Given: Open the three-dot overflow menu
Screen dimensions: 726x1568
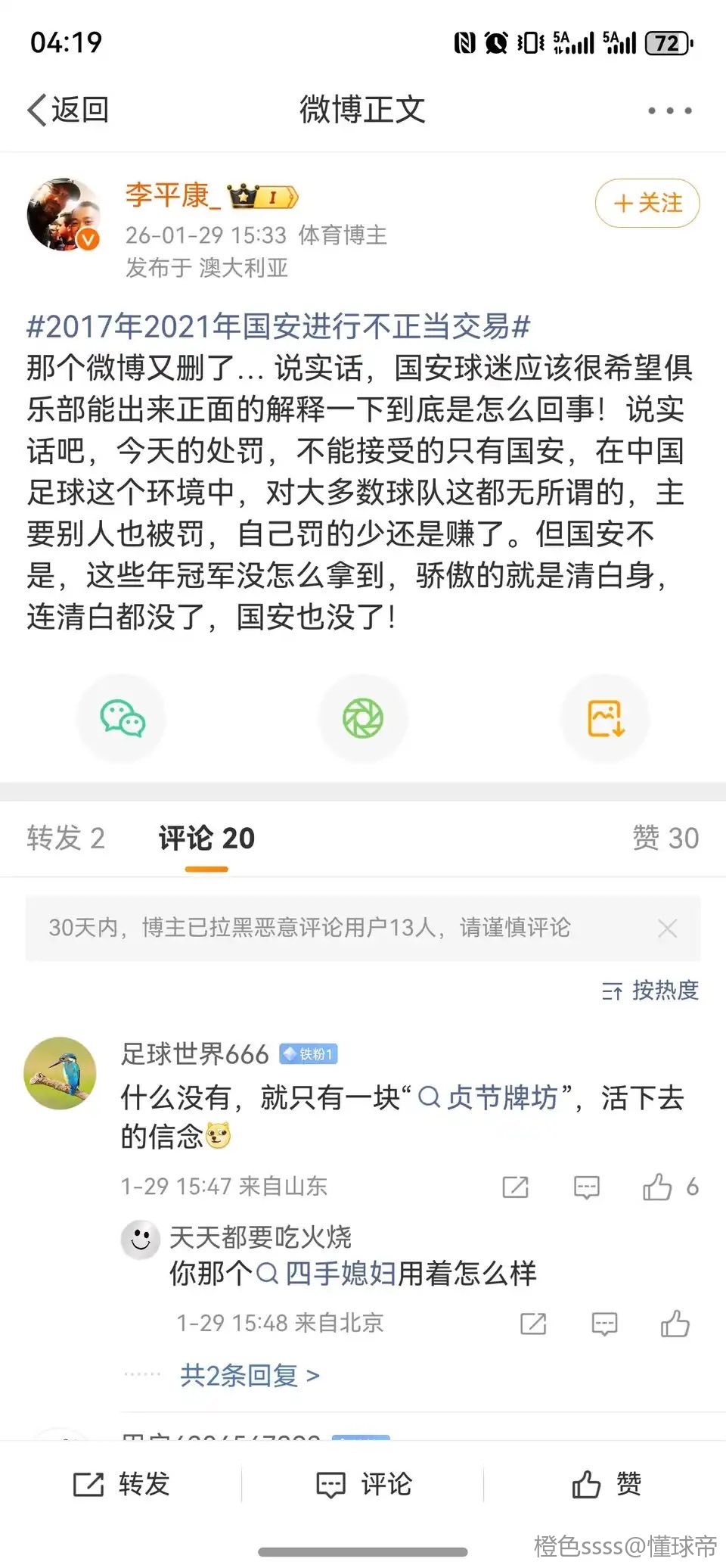Looking at the screenshot, I should click(x=669, y=110).
